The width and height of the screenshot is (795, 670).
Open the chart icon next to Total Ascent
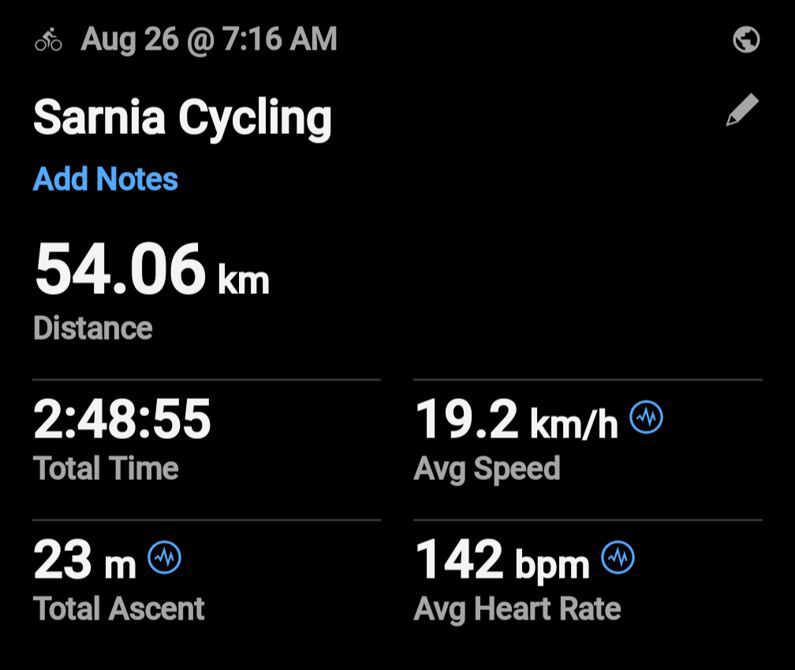point(164,557)
